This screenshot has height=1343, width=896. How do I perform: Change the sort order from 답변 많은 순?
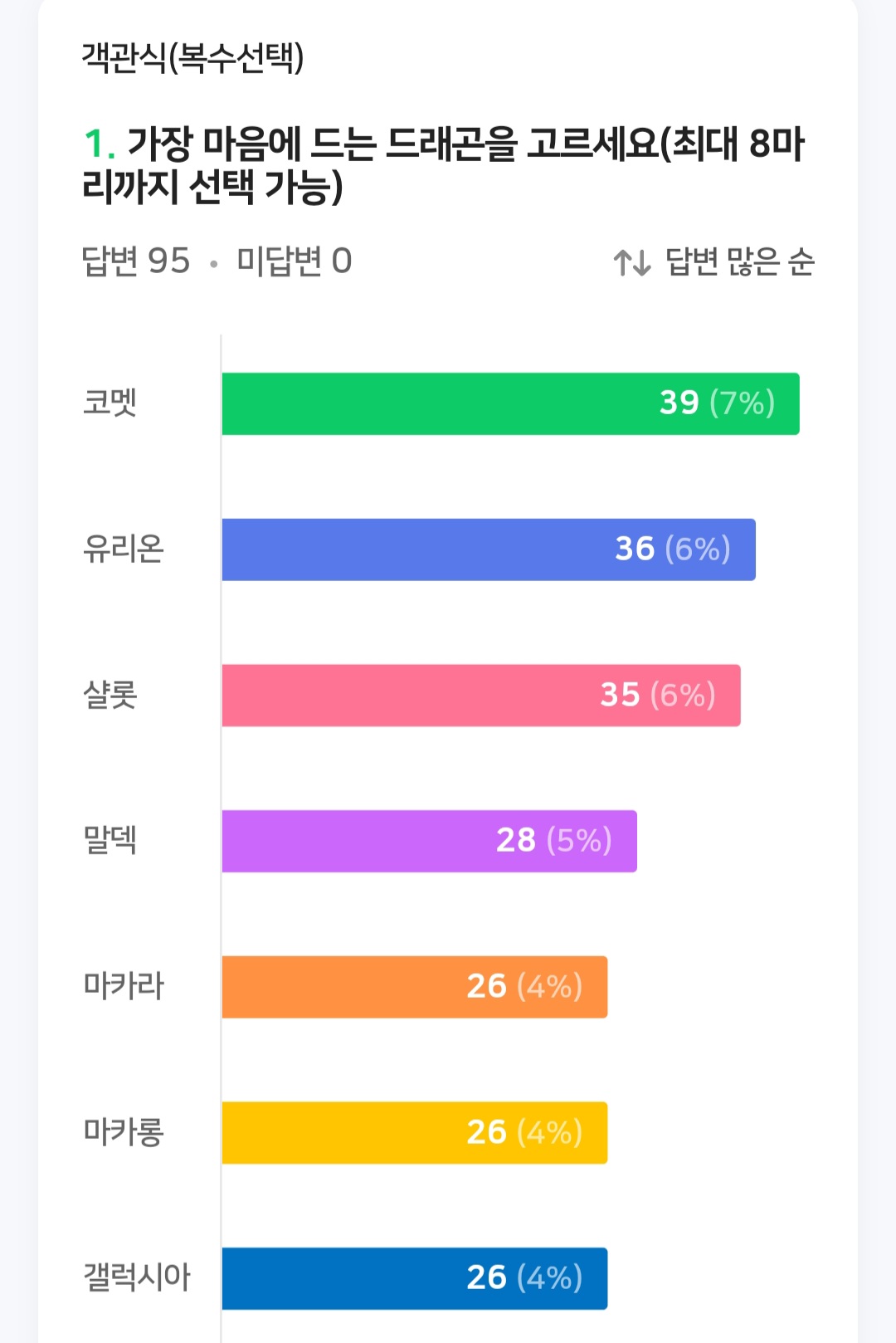coord(714,262)
